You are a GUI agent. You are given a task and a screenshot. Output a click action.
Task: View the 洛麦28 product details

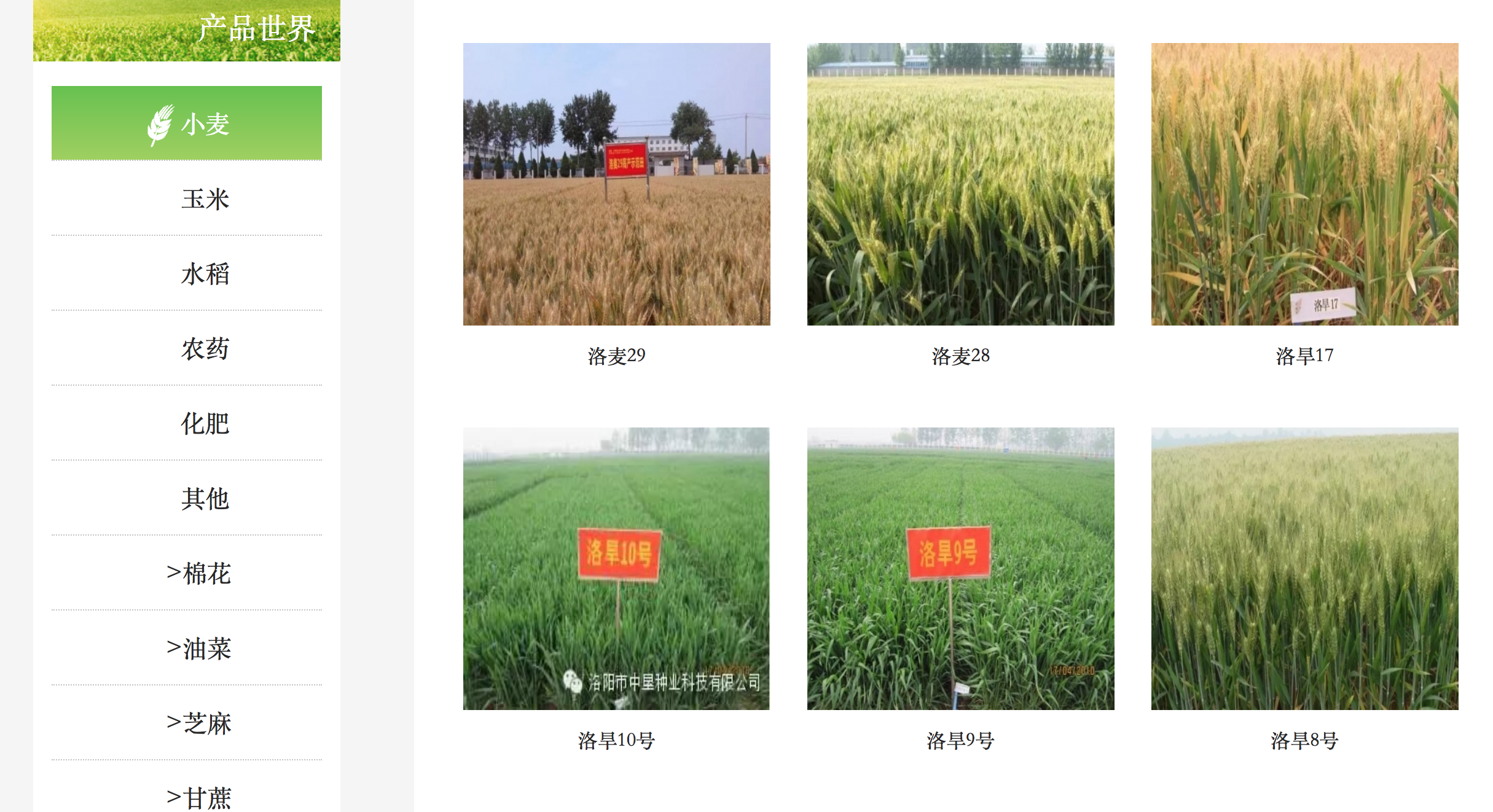pyautogui.click(x=960, y=184)
